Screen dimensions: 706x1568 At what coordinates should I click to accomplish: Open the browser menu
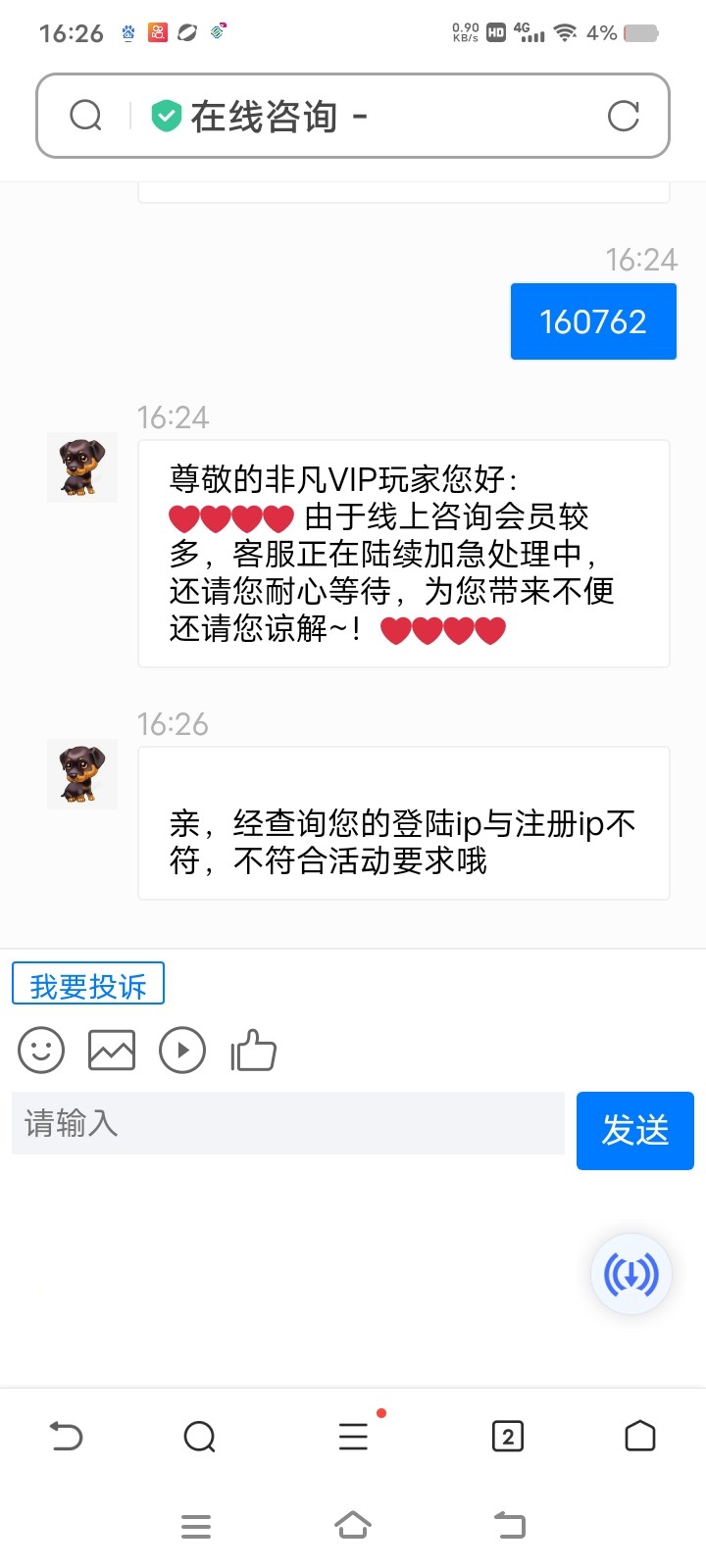353,1437
